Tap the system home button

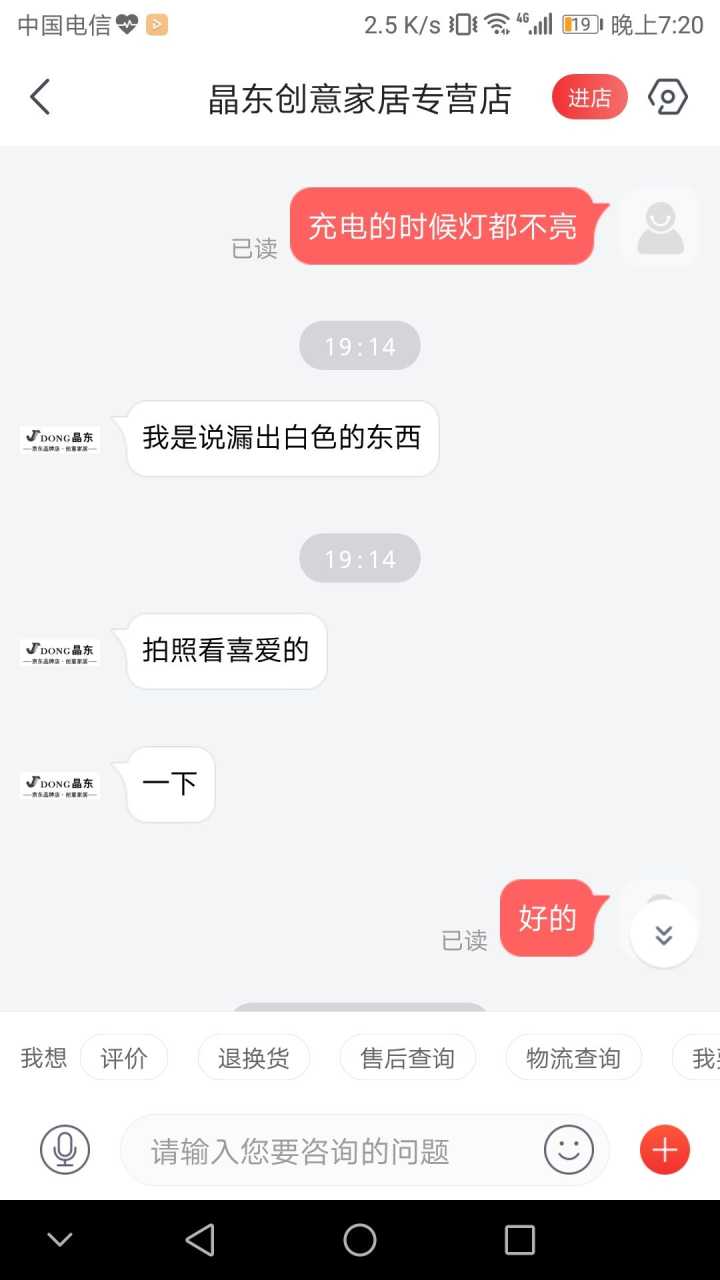click(360, 1240)
